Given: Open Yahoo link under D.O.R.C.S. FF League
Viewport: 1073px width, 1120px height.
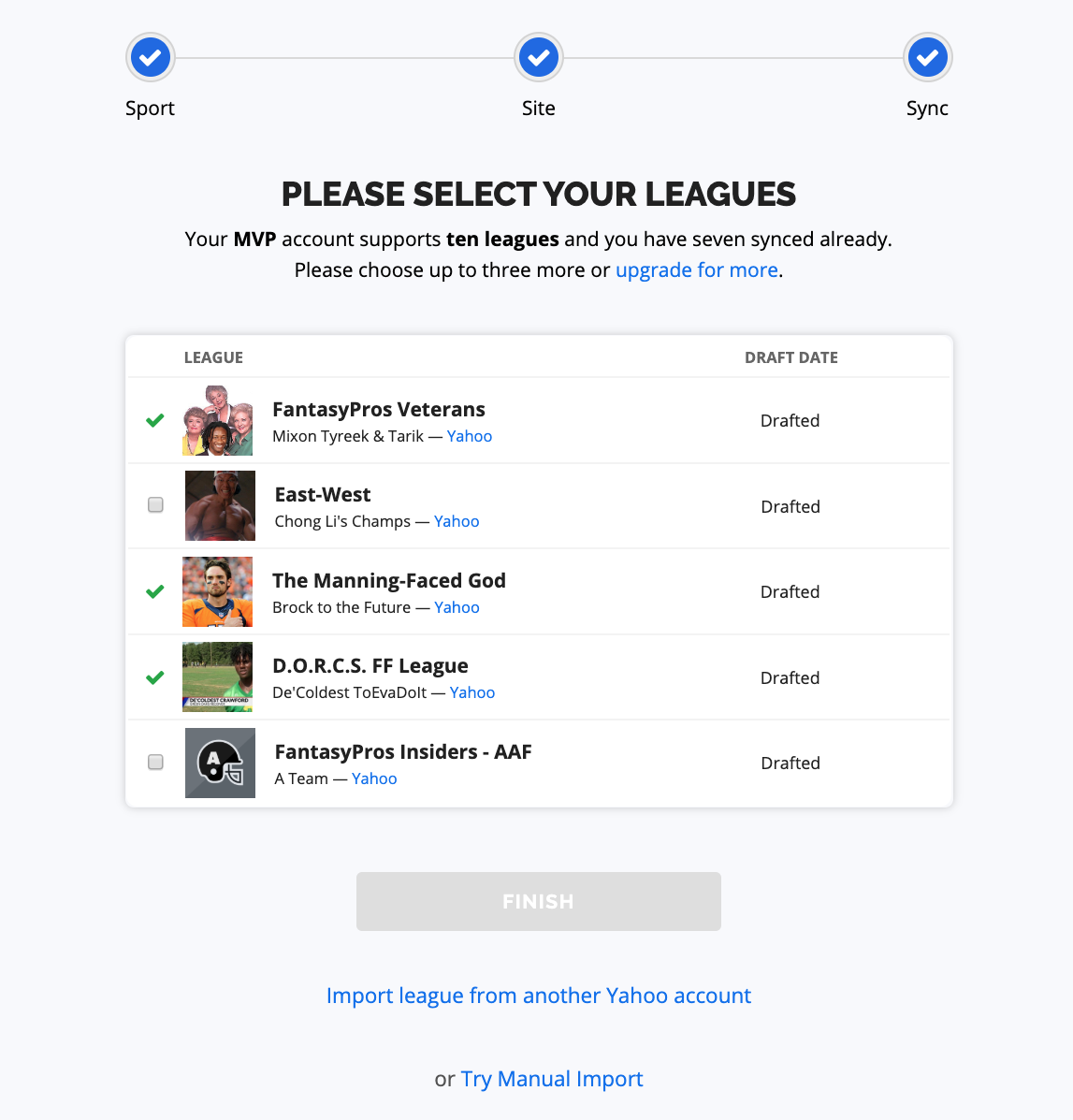Looking at the screenshot, I should point(471,692).
